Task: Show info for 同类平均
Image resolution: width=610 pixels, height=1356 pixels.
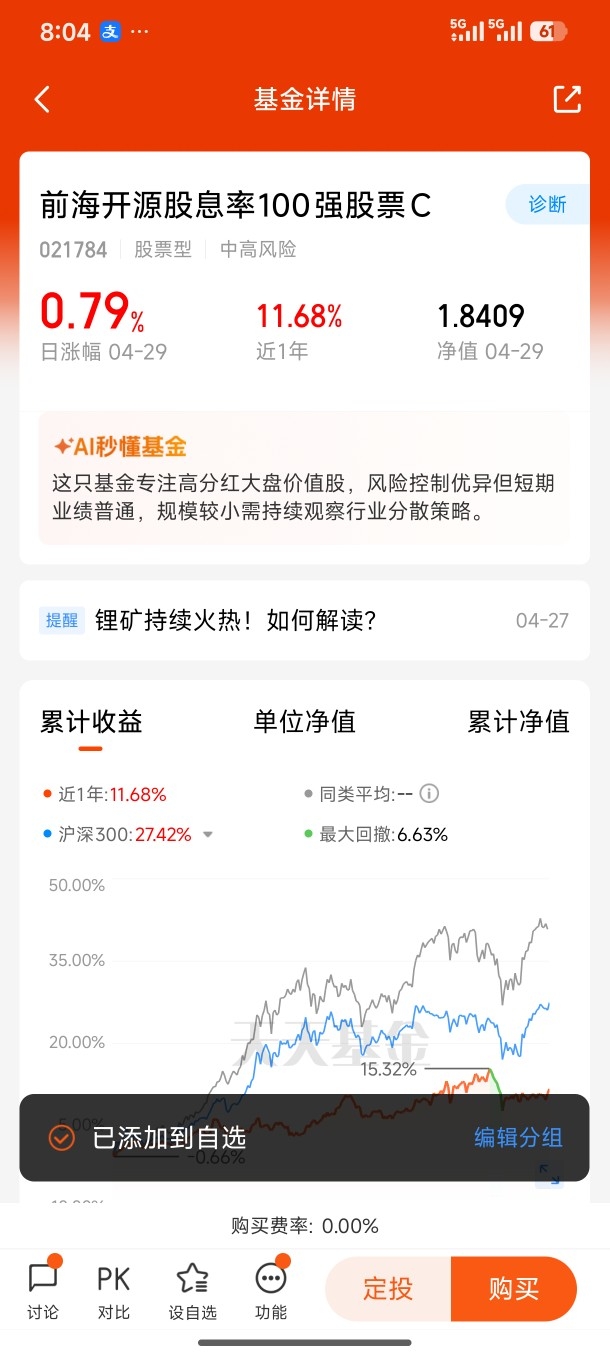Action: point(429,794)
